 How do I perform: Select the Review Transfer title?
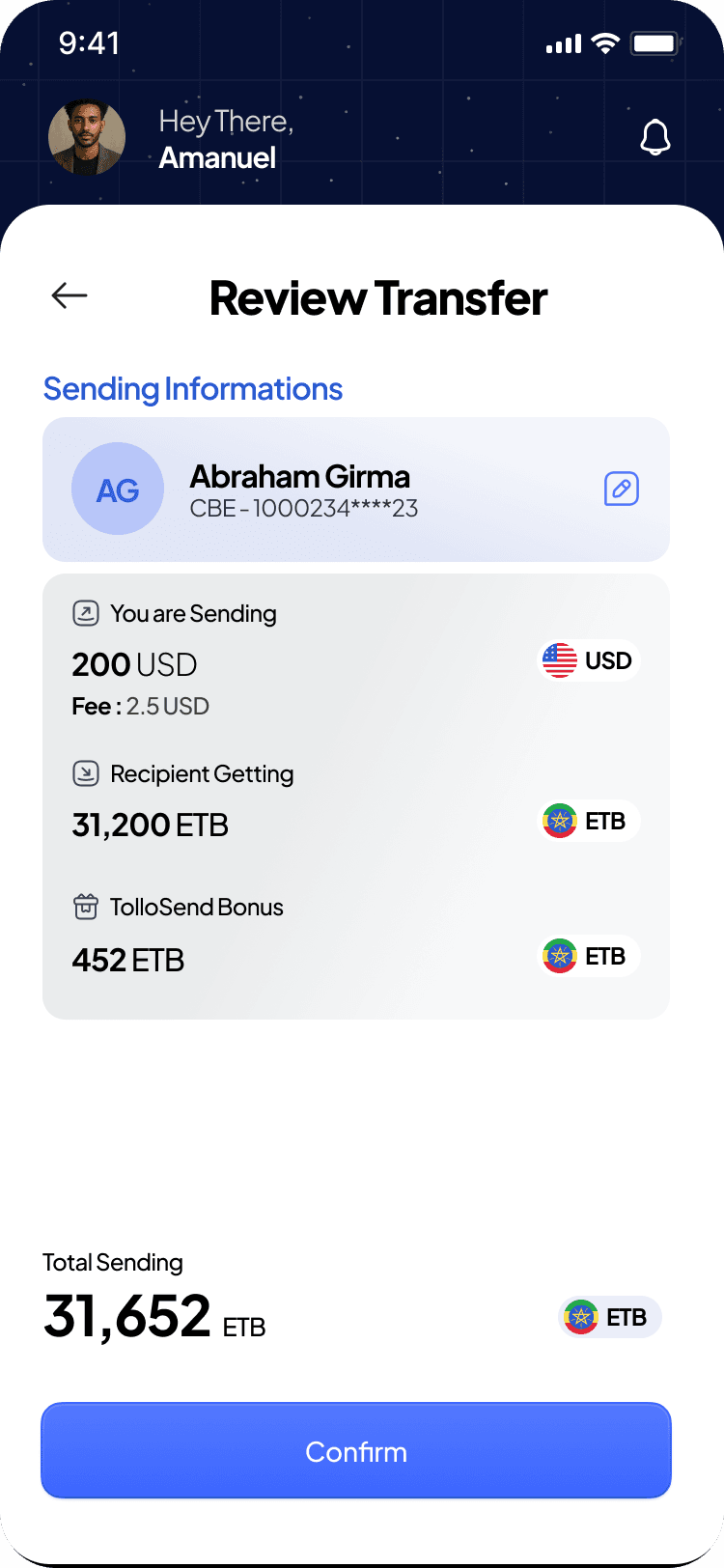[376, 297]
